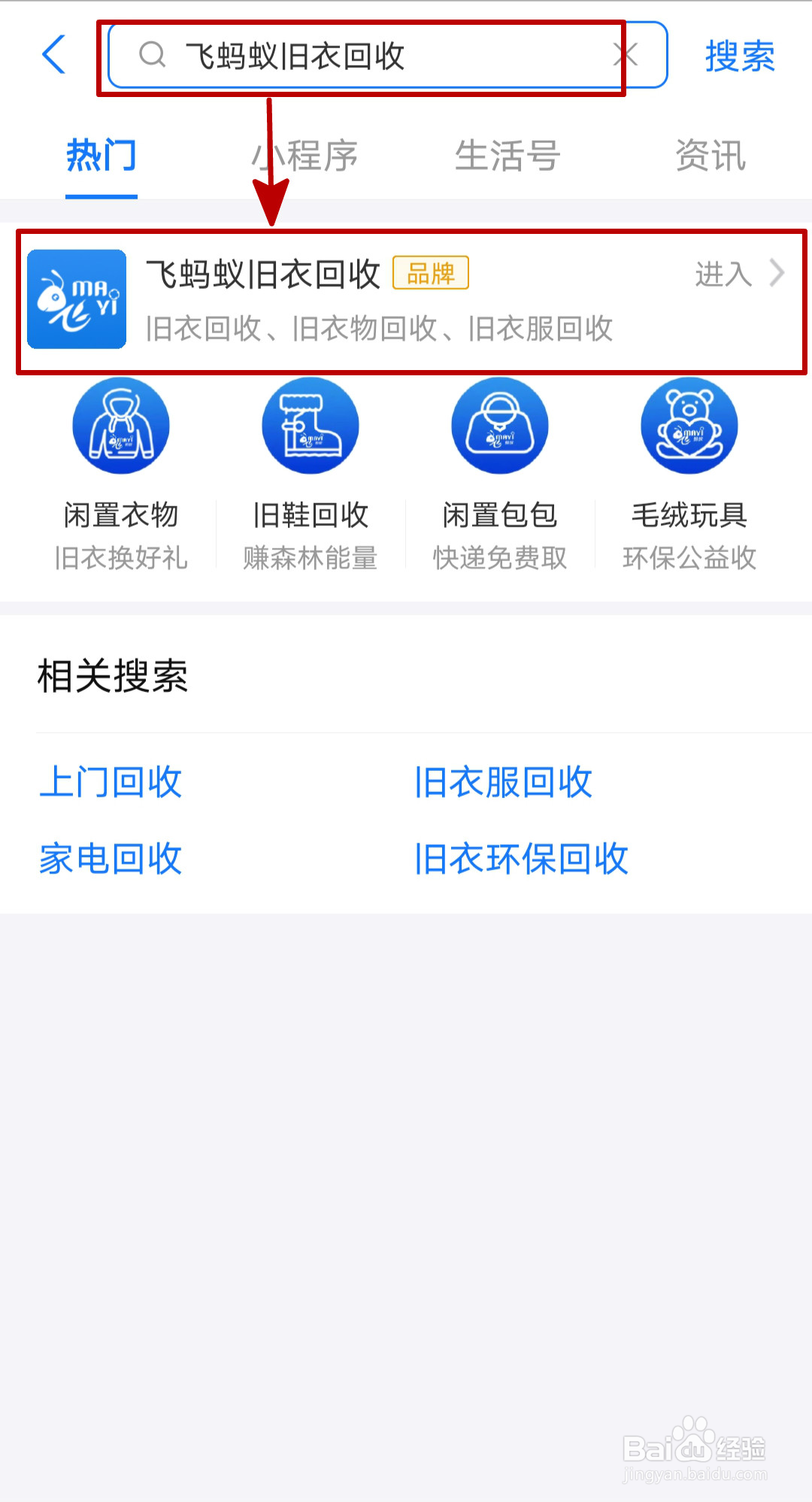Open the 资讯 tab

tap(710, 157)
